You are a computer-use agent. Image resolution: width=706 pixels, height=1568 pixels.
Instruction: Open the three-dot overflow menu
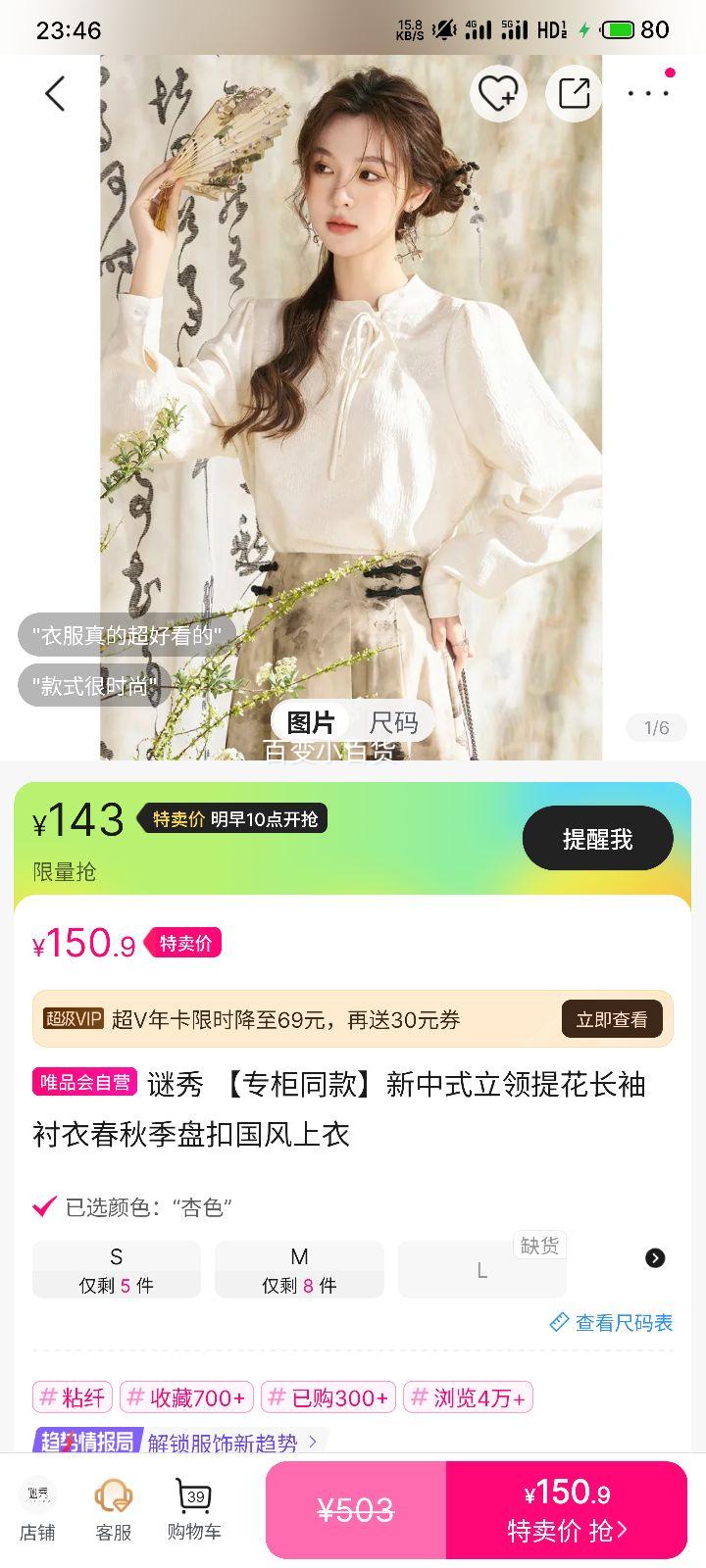648,94
